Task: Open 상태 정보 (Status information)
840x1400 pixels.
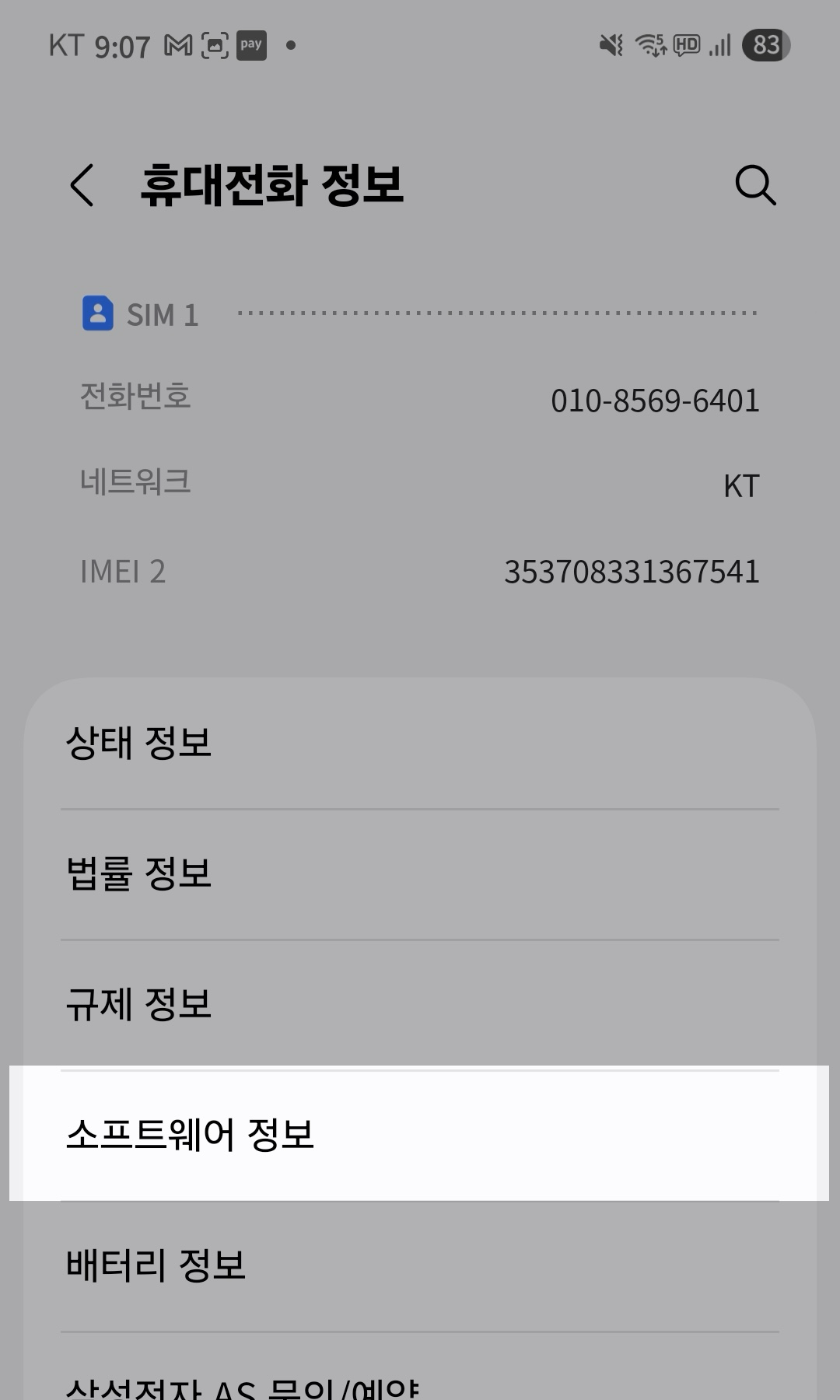Action: point(420,744)
